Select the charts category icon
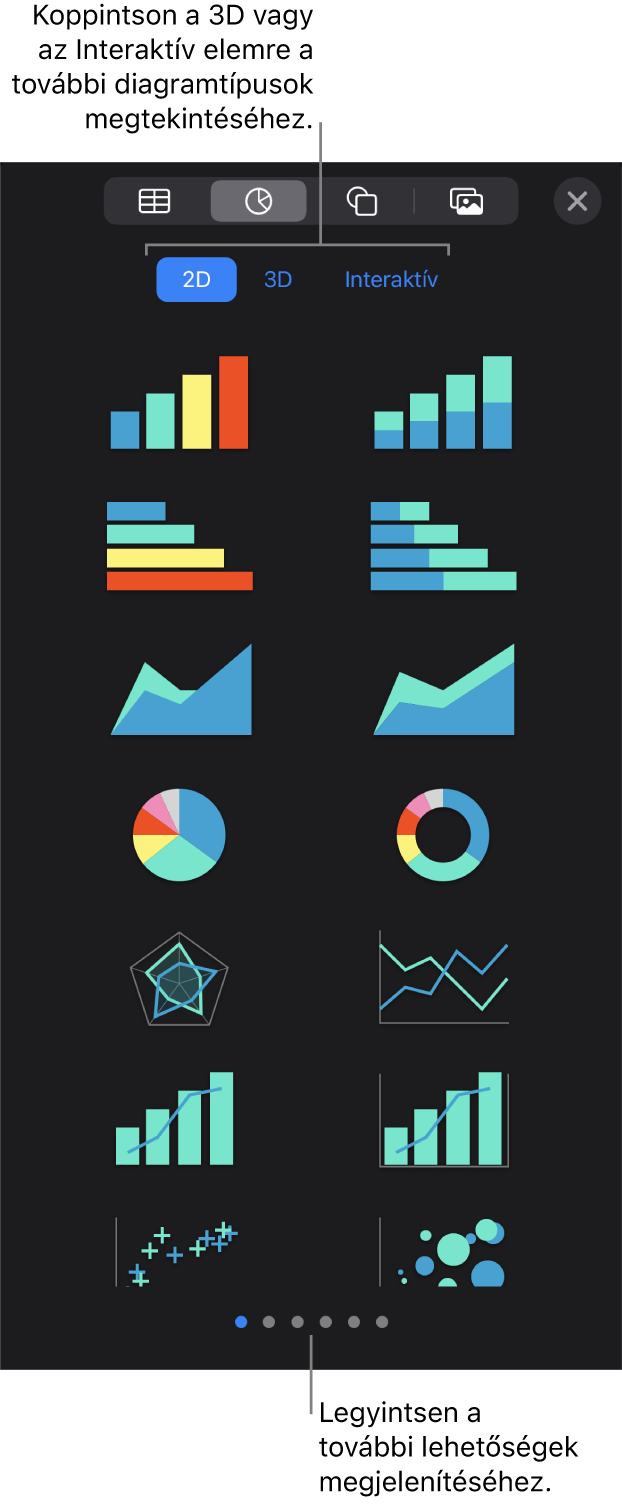 258,201
